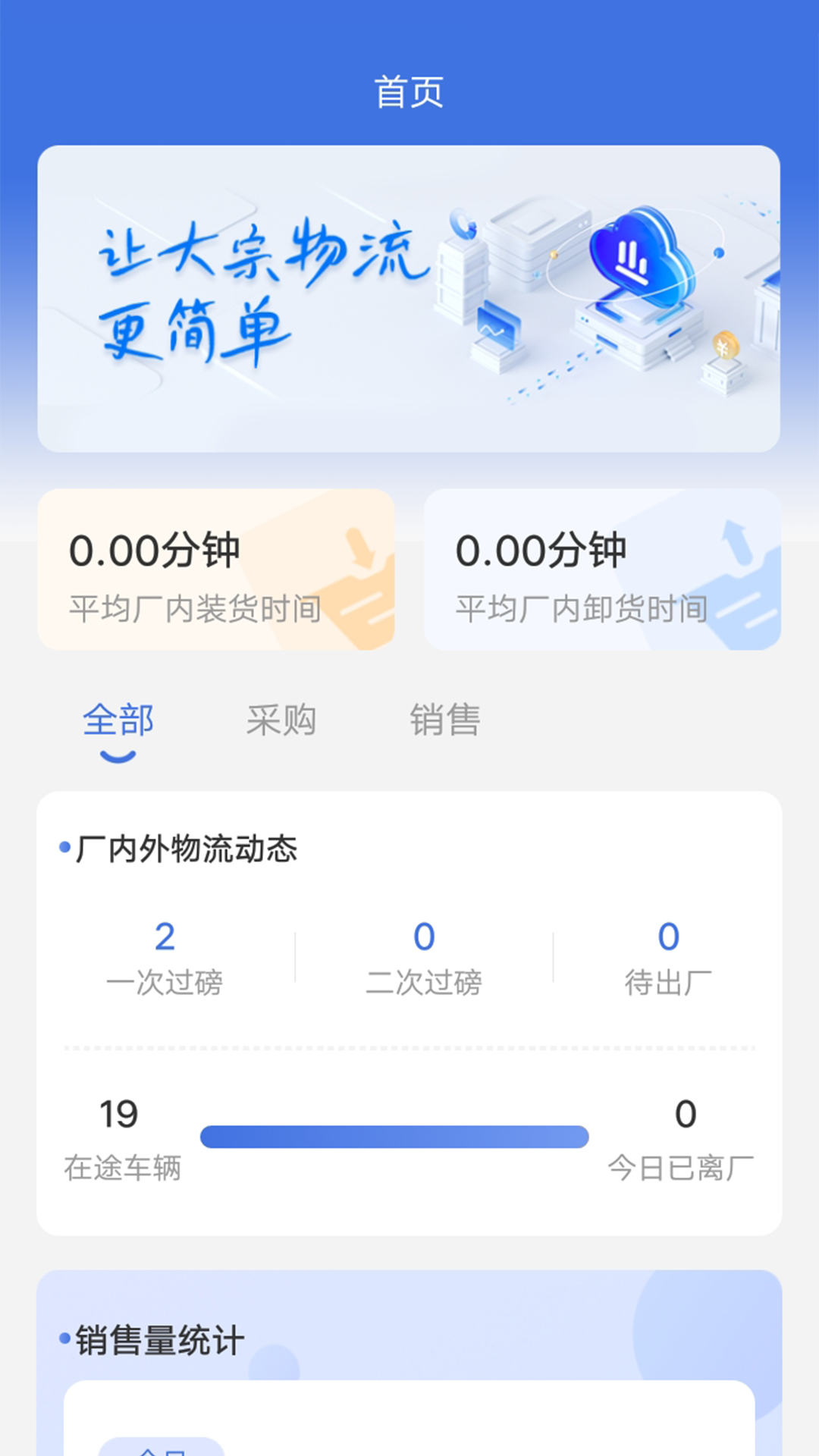Switch to the 采购 tab
This screenshot has height=1456, width=819.
pyautogui.click(x=281, y=720)
